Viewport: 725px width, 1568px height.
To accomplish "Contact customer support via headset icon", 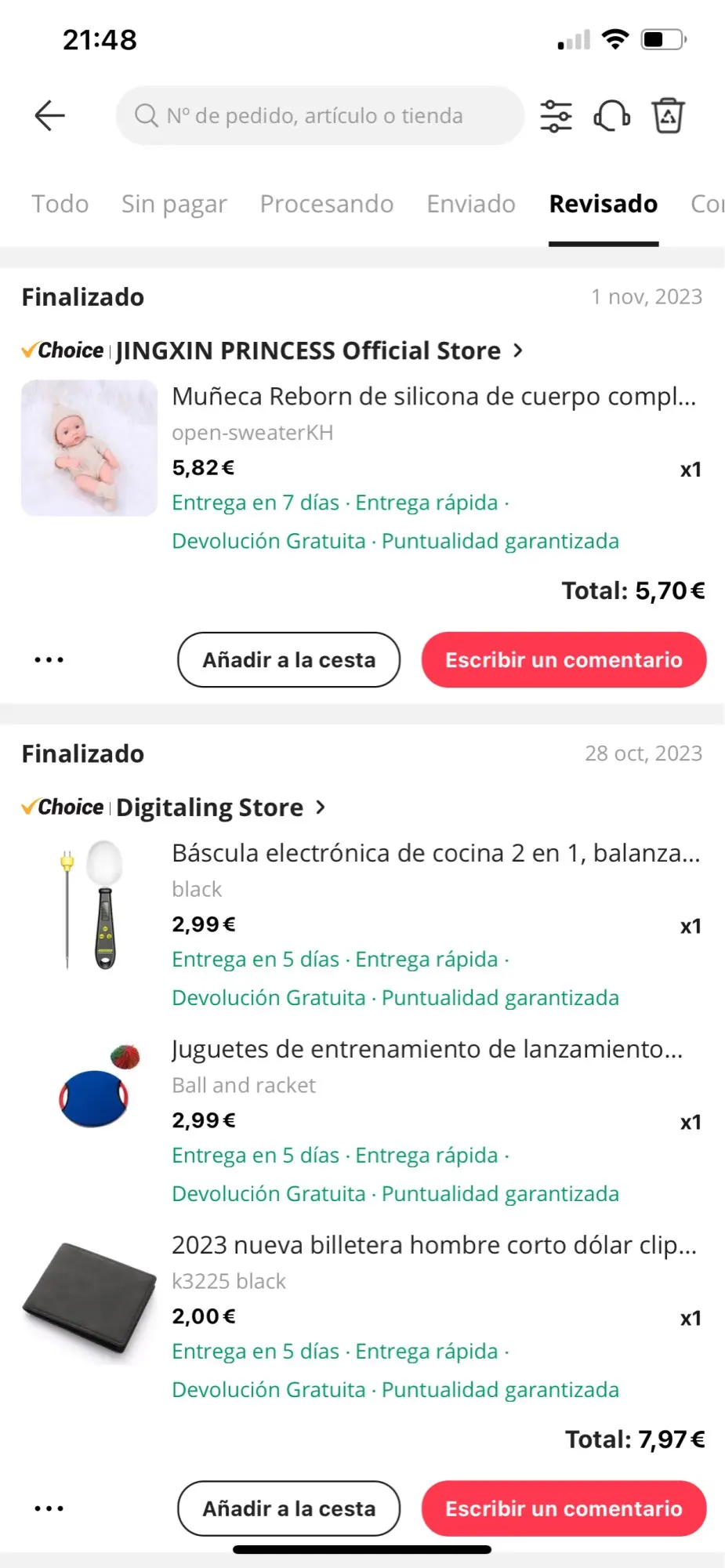I will [612, 116].
